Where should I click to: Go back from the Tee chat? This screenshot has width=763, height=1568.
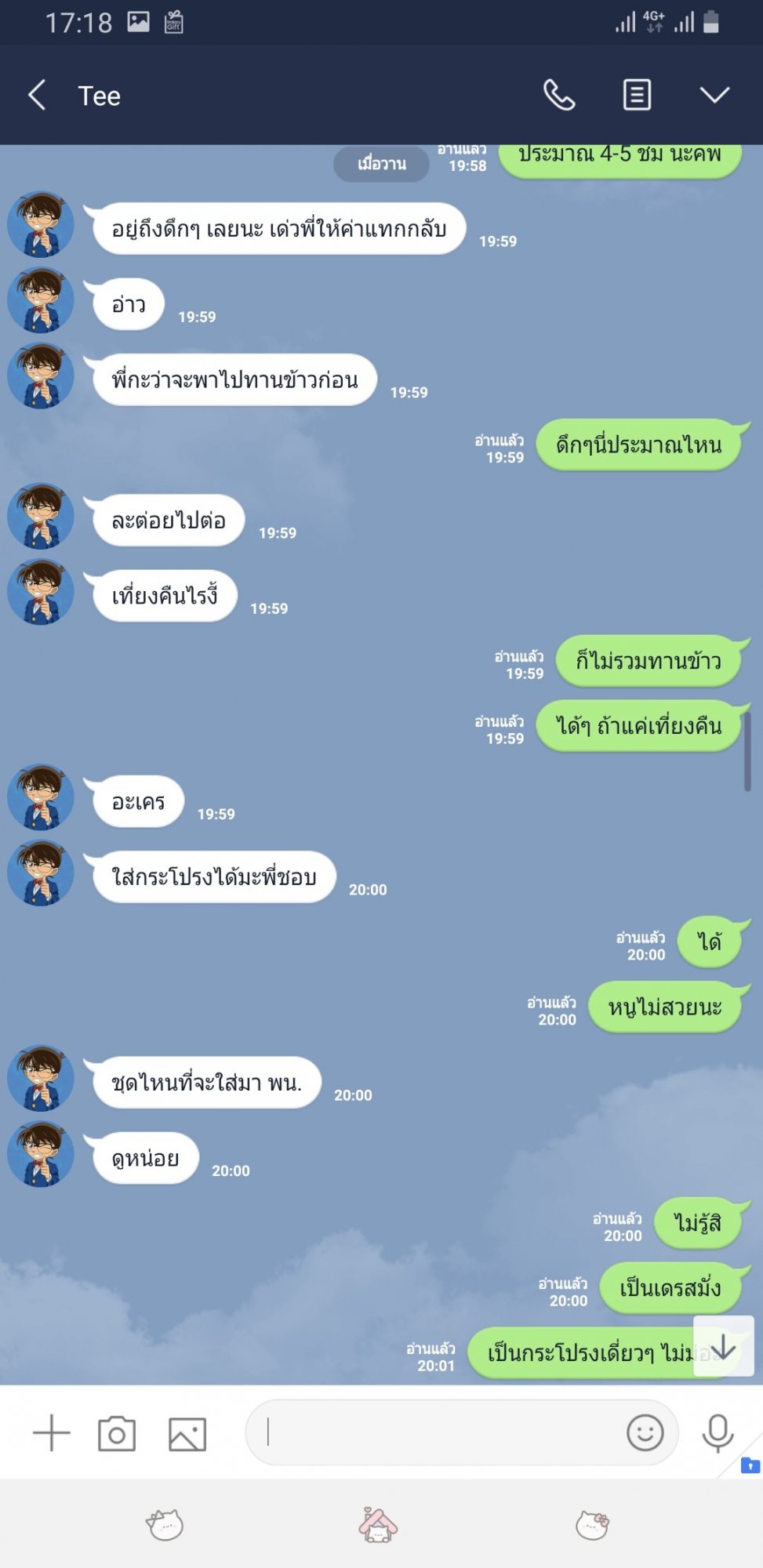[37, 96]
